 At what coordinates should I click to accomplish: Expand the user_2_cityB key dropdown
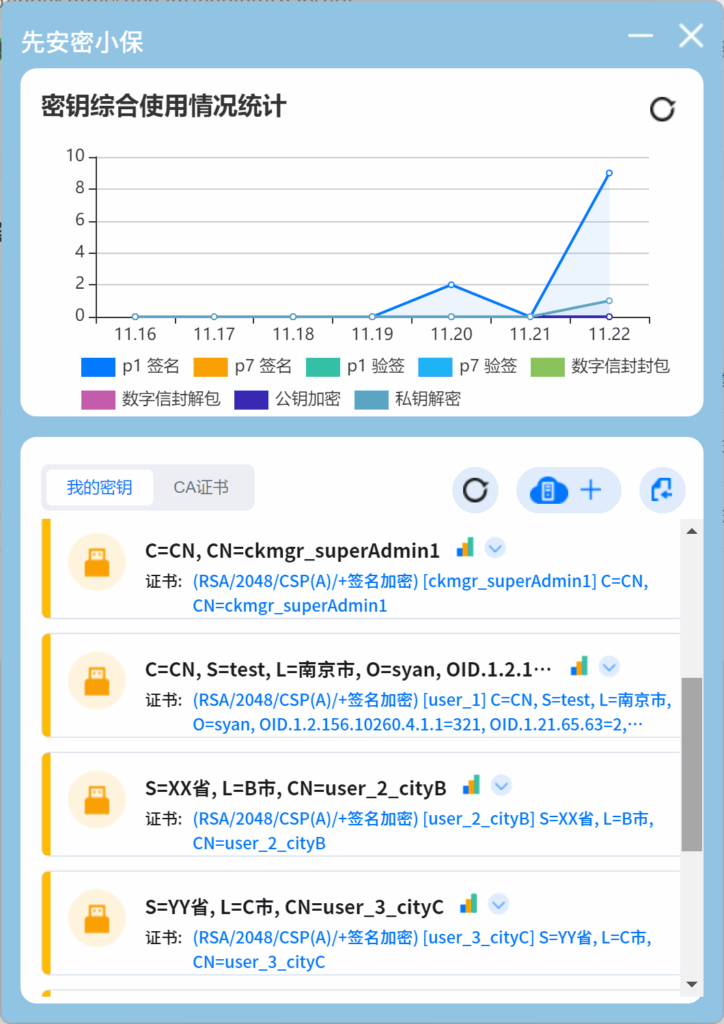coord(502,785)
